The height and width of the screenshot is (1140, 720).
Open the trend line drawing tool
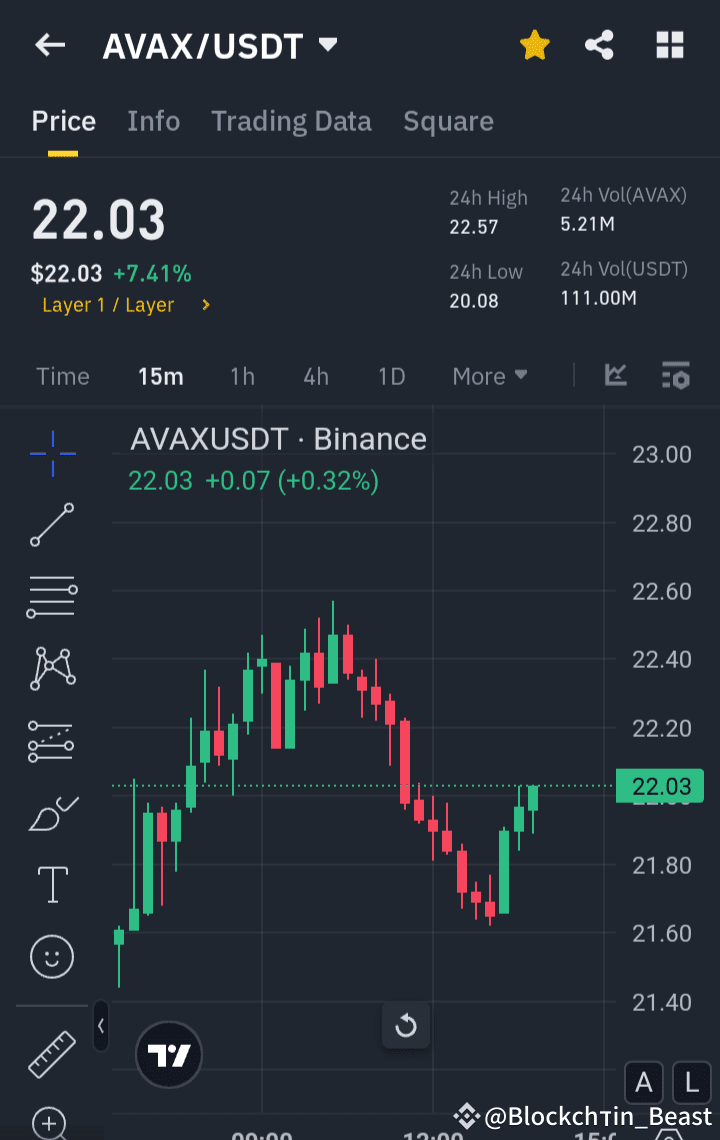(x=51, y=525)
